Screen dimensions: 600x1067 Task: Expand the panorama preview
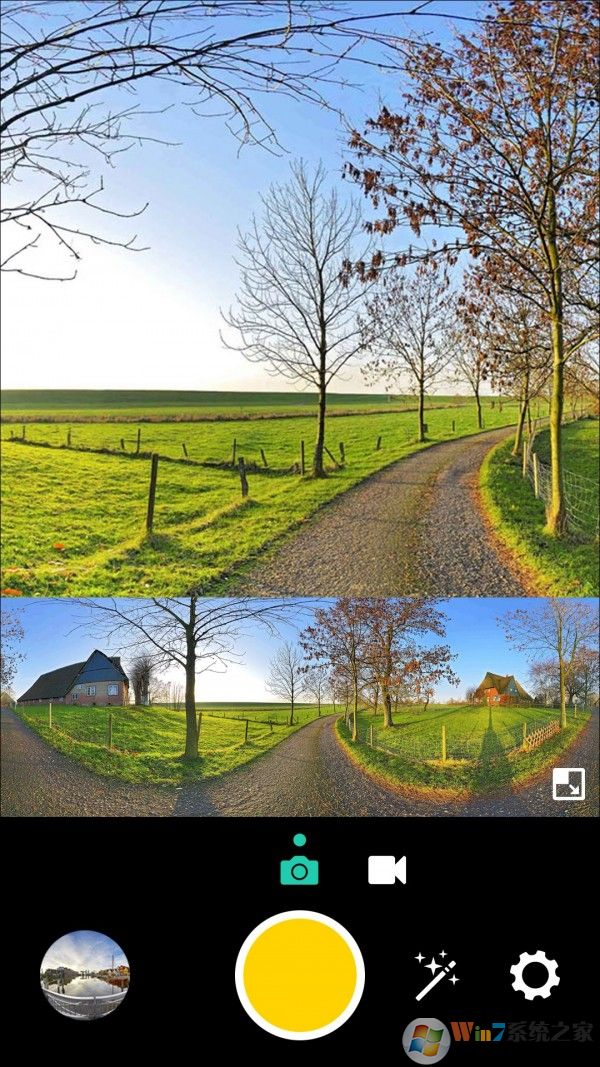pos(568,784)
